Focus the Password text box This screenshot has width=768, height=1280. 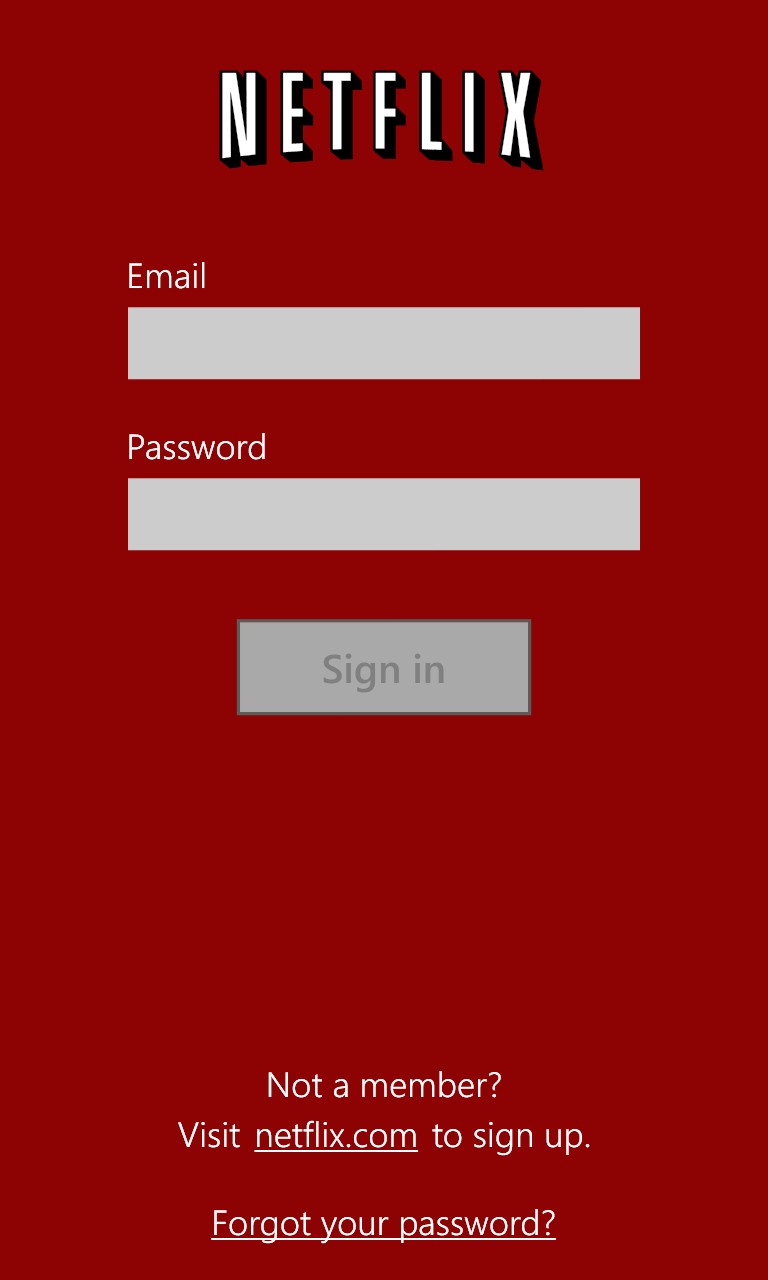(384, 514)
